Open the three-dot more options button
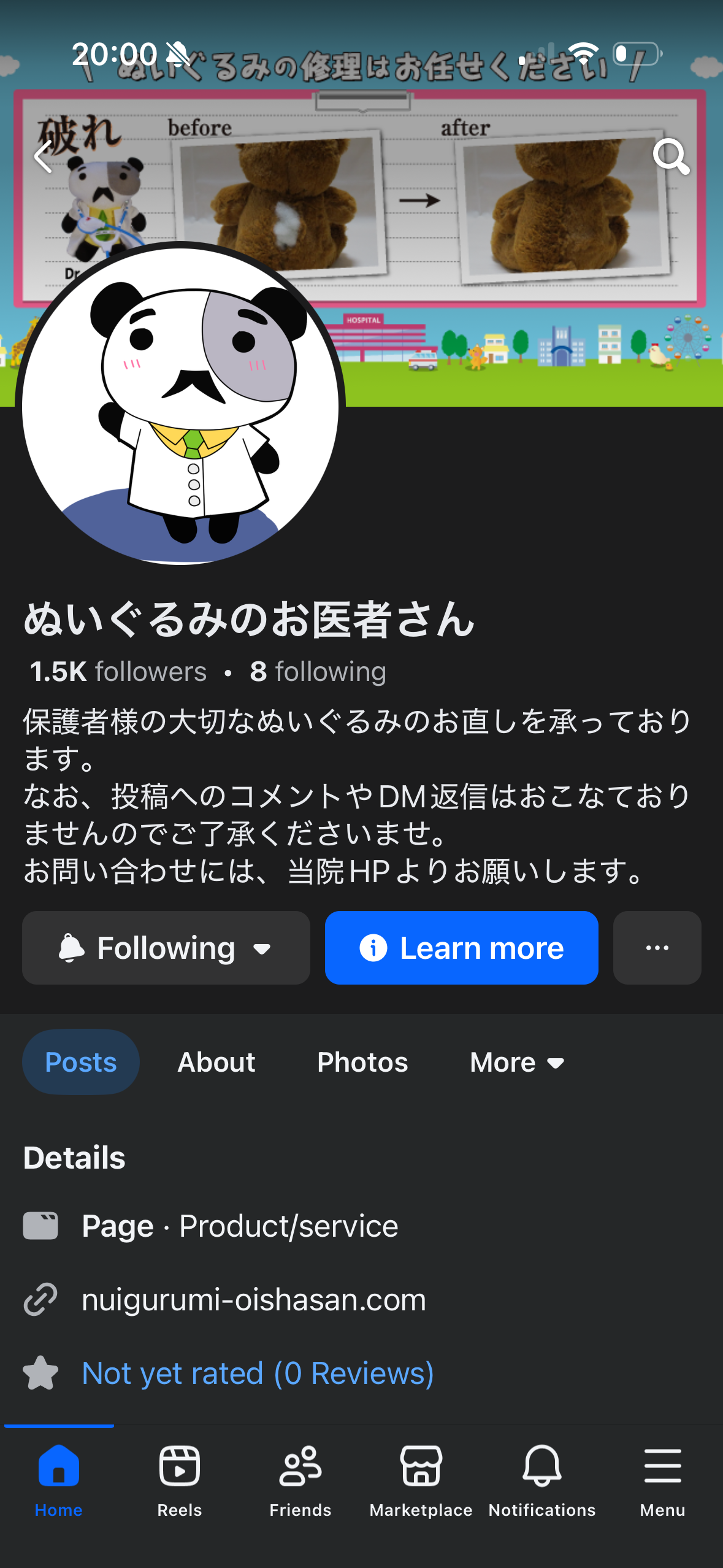The width and height of the screenshot is (723, 1568). click(x=657, y=948)
